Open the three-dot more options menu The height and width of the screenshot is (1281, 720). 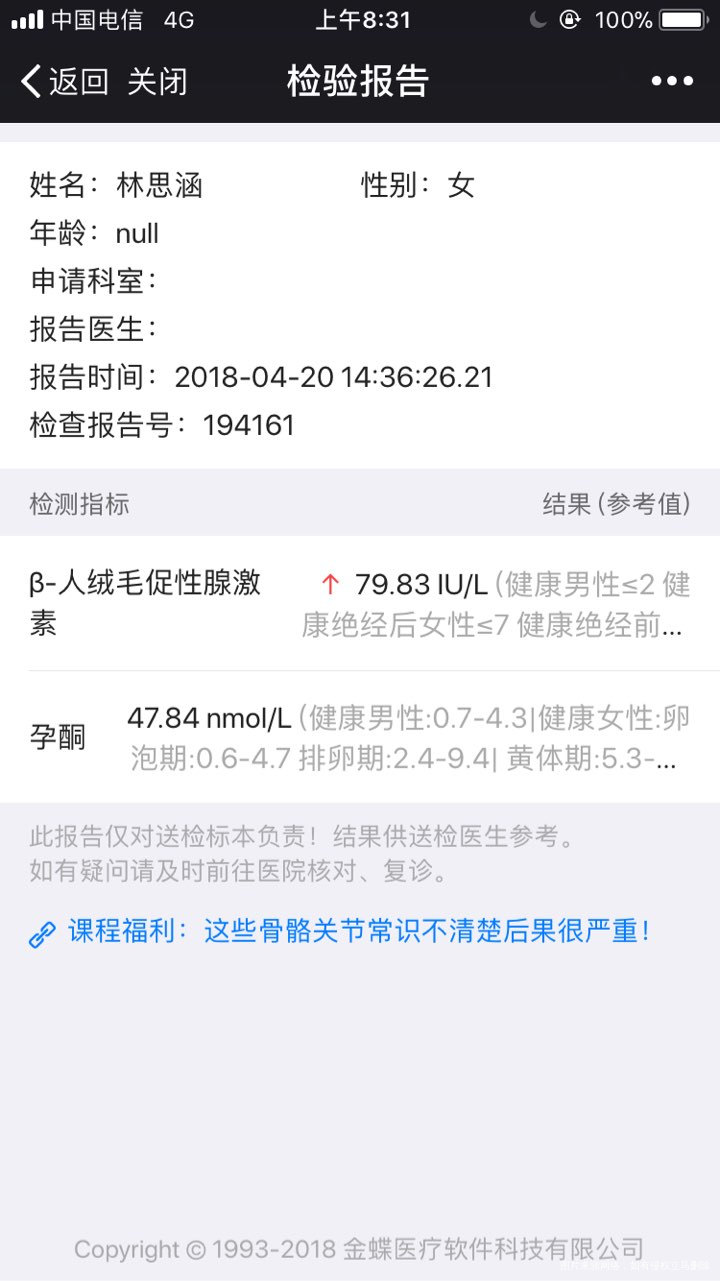pyautogui.click(x=670, y=80)
